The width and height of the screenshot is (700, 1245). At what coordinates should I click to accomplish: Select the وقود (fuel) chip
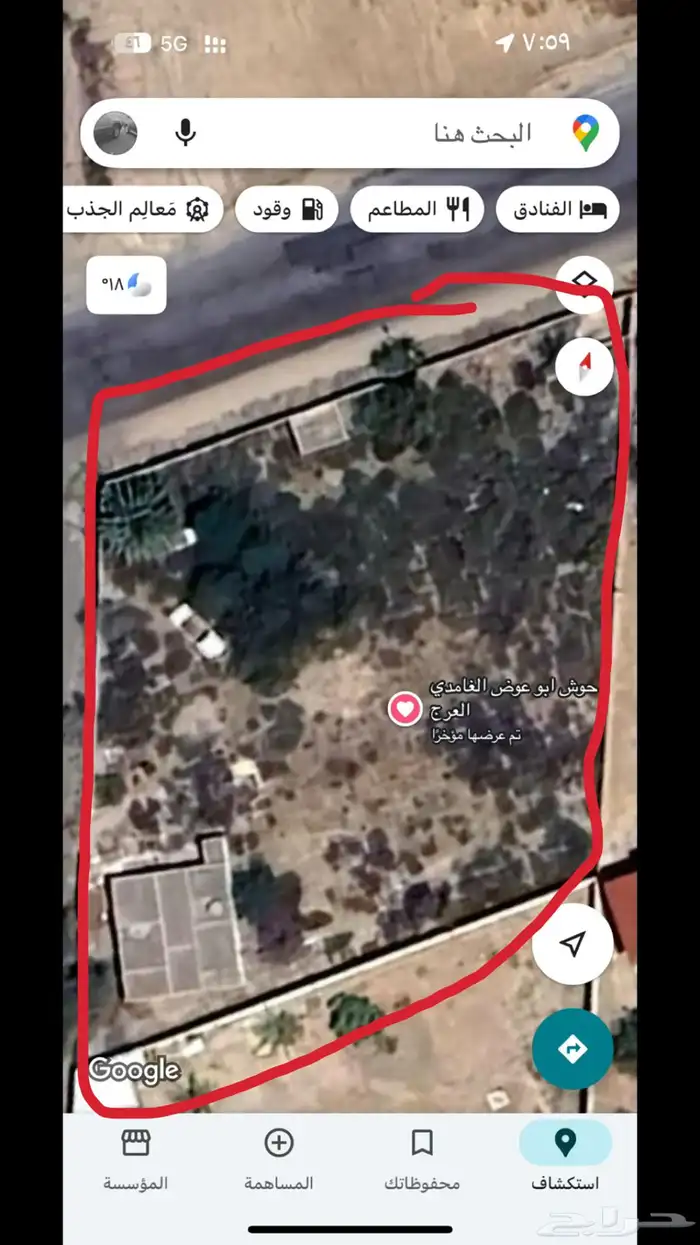(x=286, y=209)
